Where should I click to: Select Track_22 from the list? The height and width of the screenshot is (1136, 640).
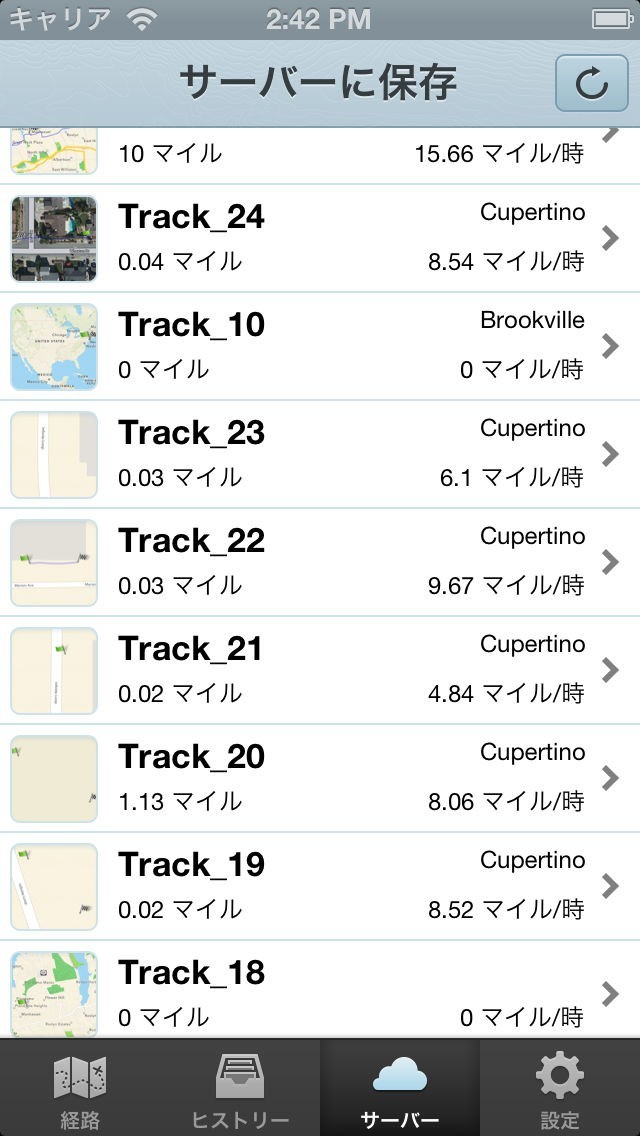pyautogui.click(x=320, y=563)
